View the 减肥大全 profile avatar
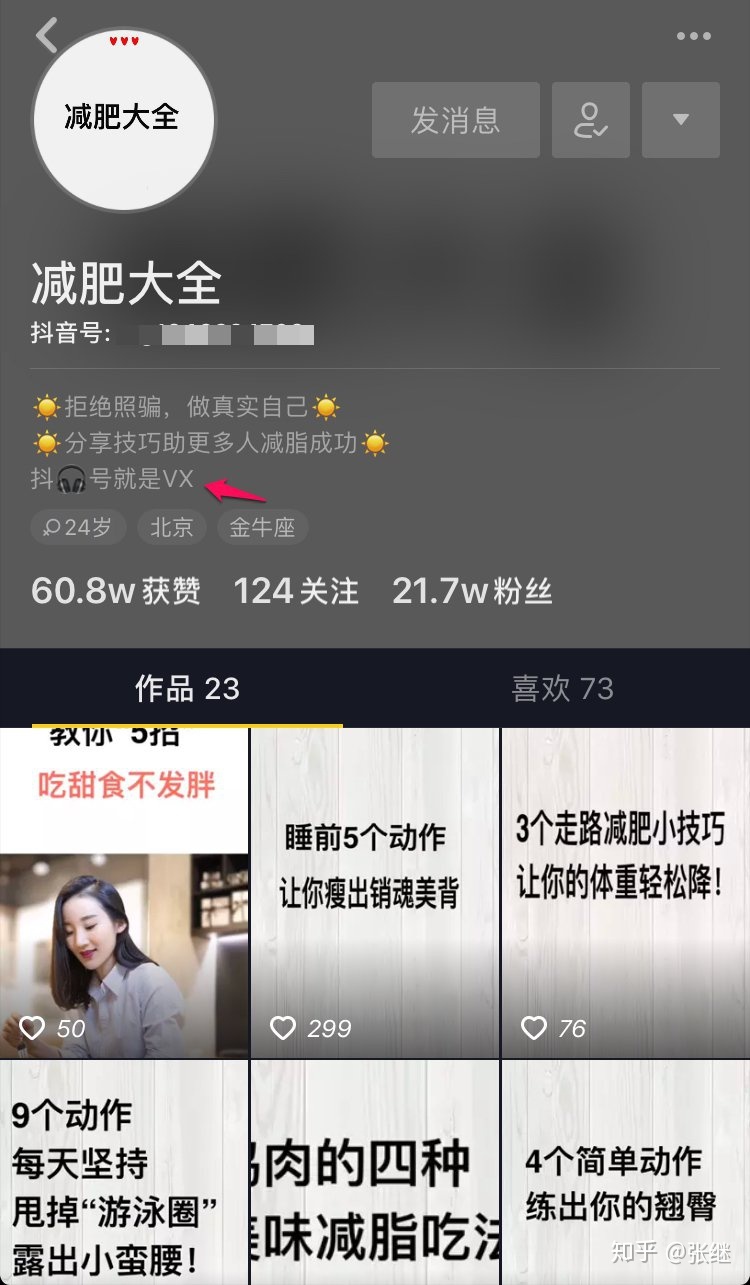This screenshot has height=1285, width=750. pos(123,119)
